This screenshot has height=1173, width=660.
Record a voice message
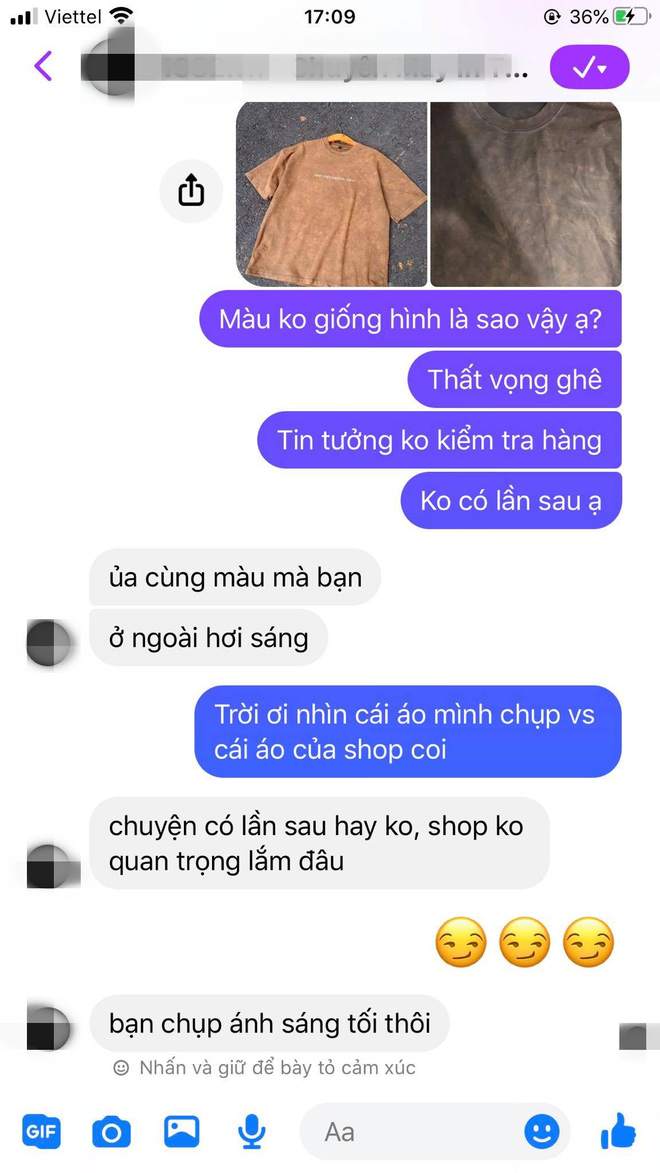251,1132
